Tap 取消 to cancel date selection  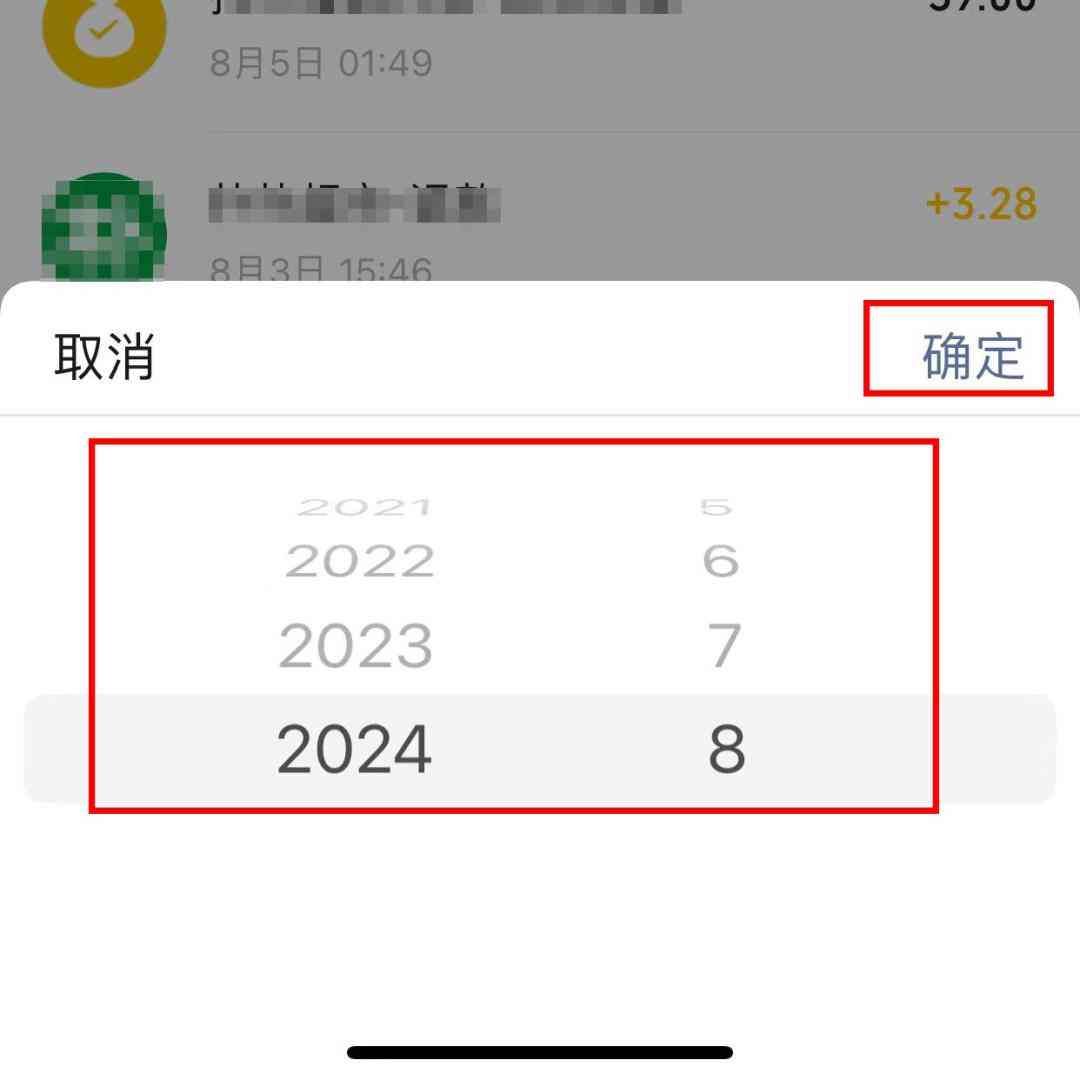[x=104, y=356]
